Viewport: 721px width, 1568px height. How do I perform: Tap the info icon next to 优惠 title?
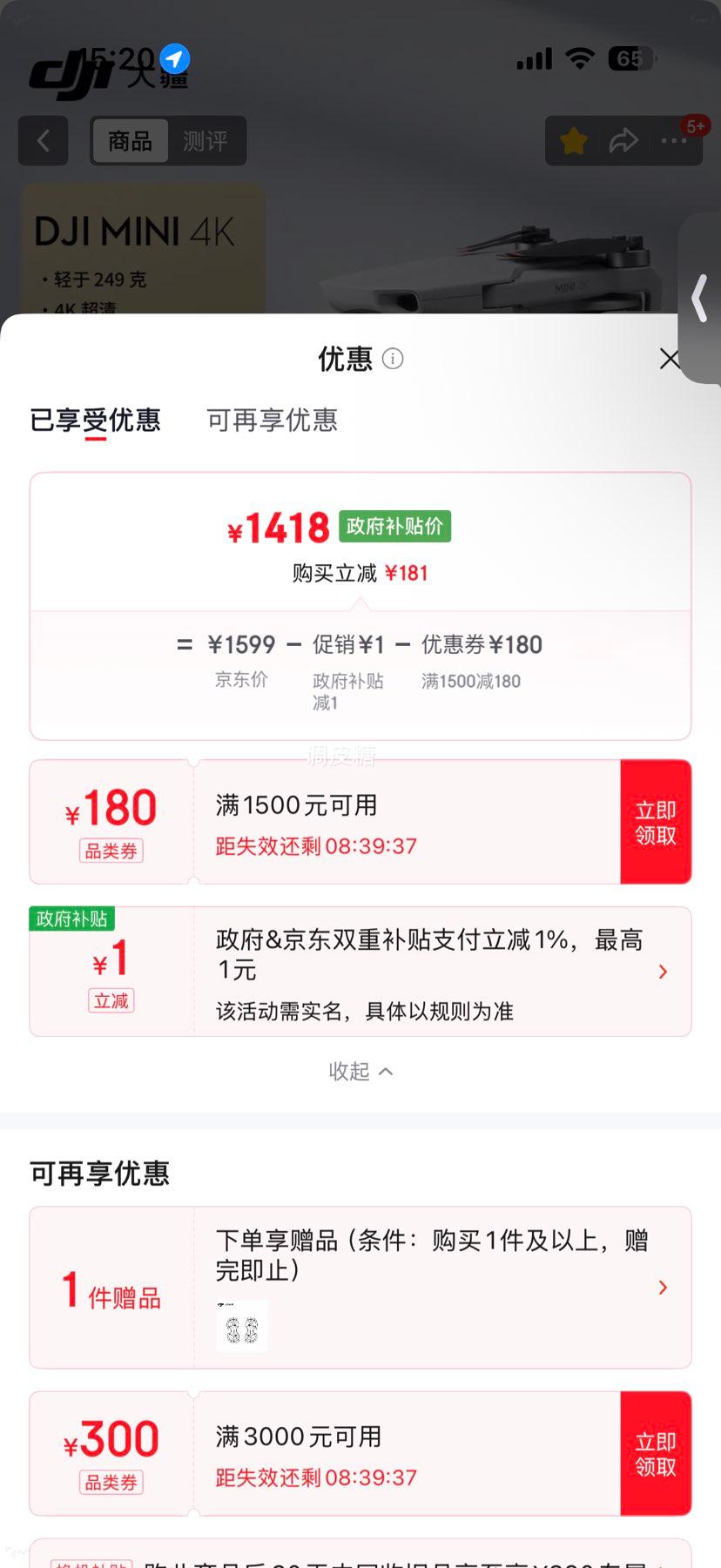click(x=391, y=358)
